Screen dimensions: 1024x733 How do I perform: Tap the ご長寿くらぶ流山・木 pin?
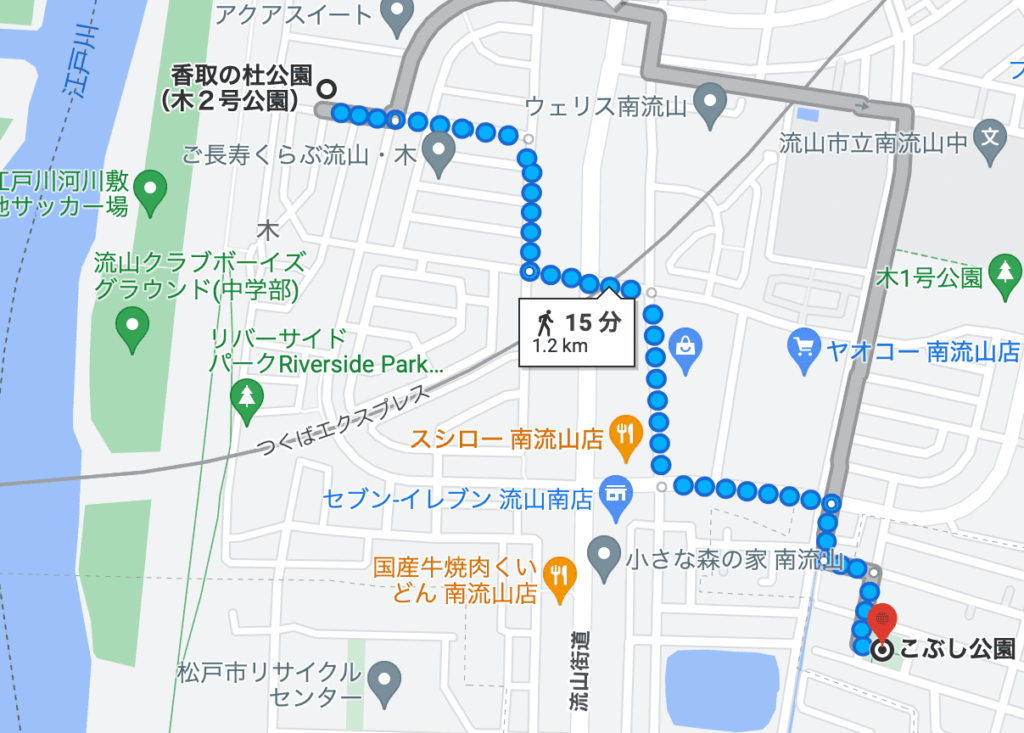point(439,155)
